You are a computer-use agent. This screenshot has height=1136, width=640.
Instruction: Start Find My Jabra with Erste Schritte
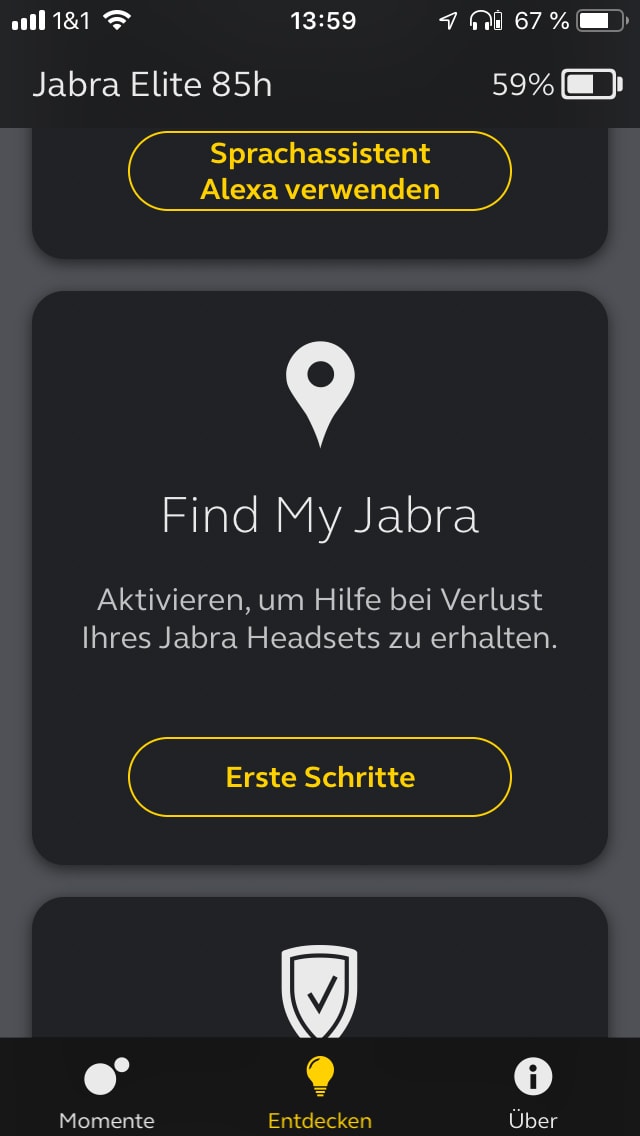[320, 777]
